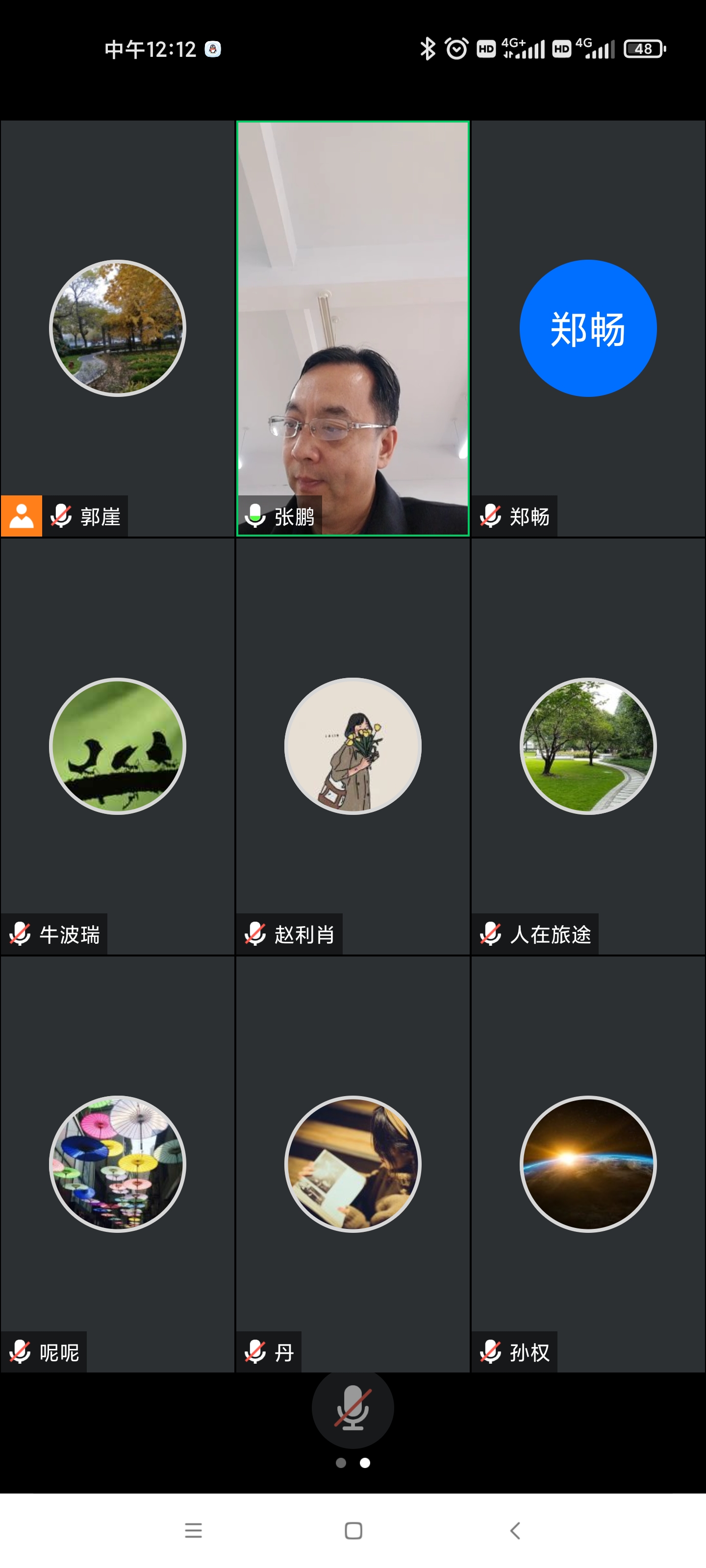Unmute your microphone

coord(353,1409)
